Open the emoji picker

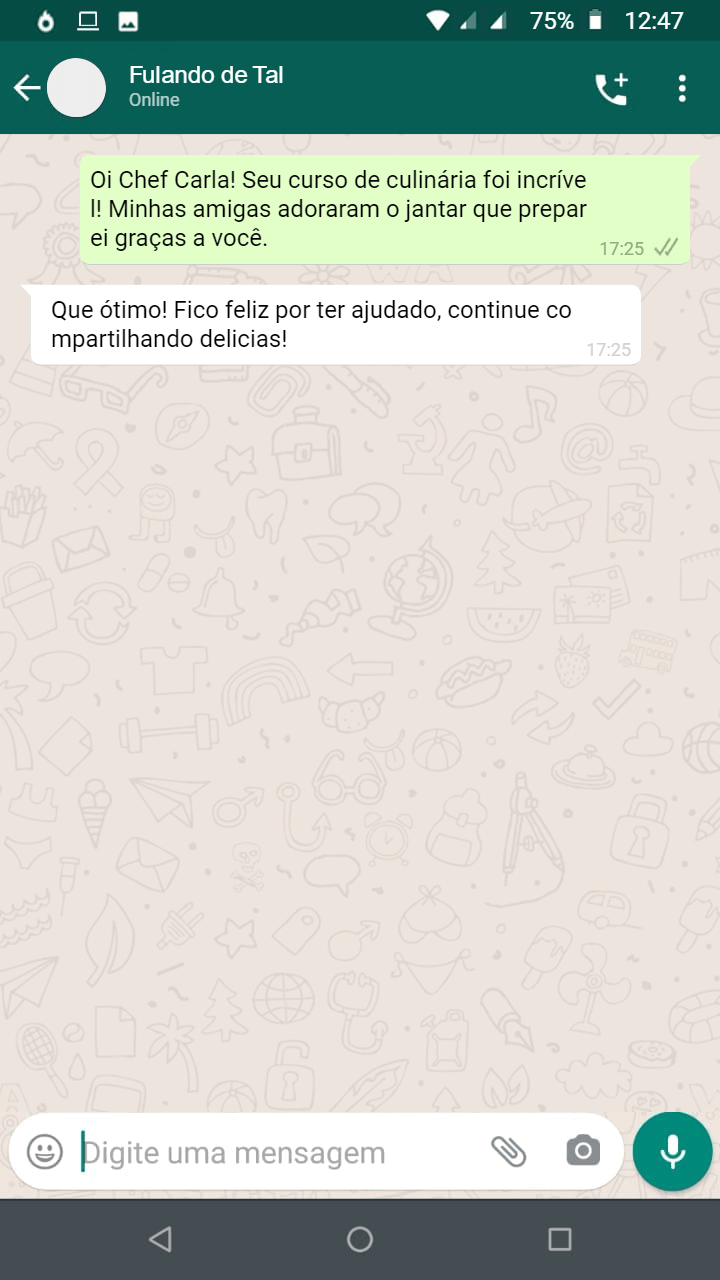coord(45,1152)
